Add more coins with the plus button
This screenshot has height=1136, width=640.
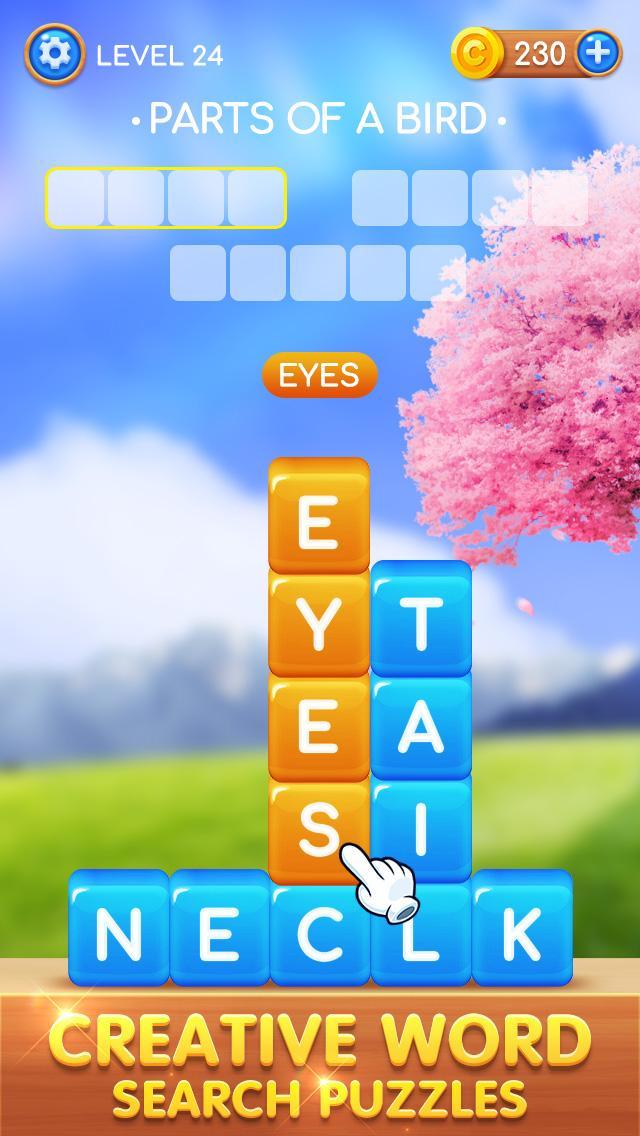(600, 52)
